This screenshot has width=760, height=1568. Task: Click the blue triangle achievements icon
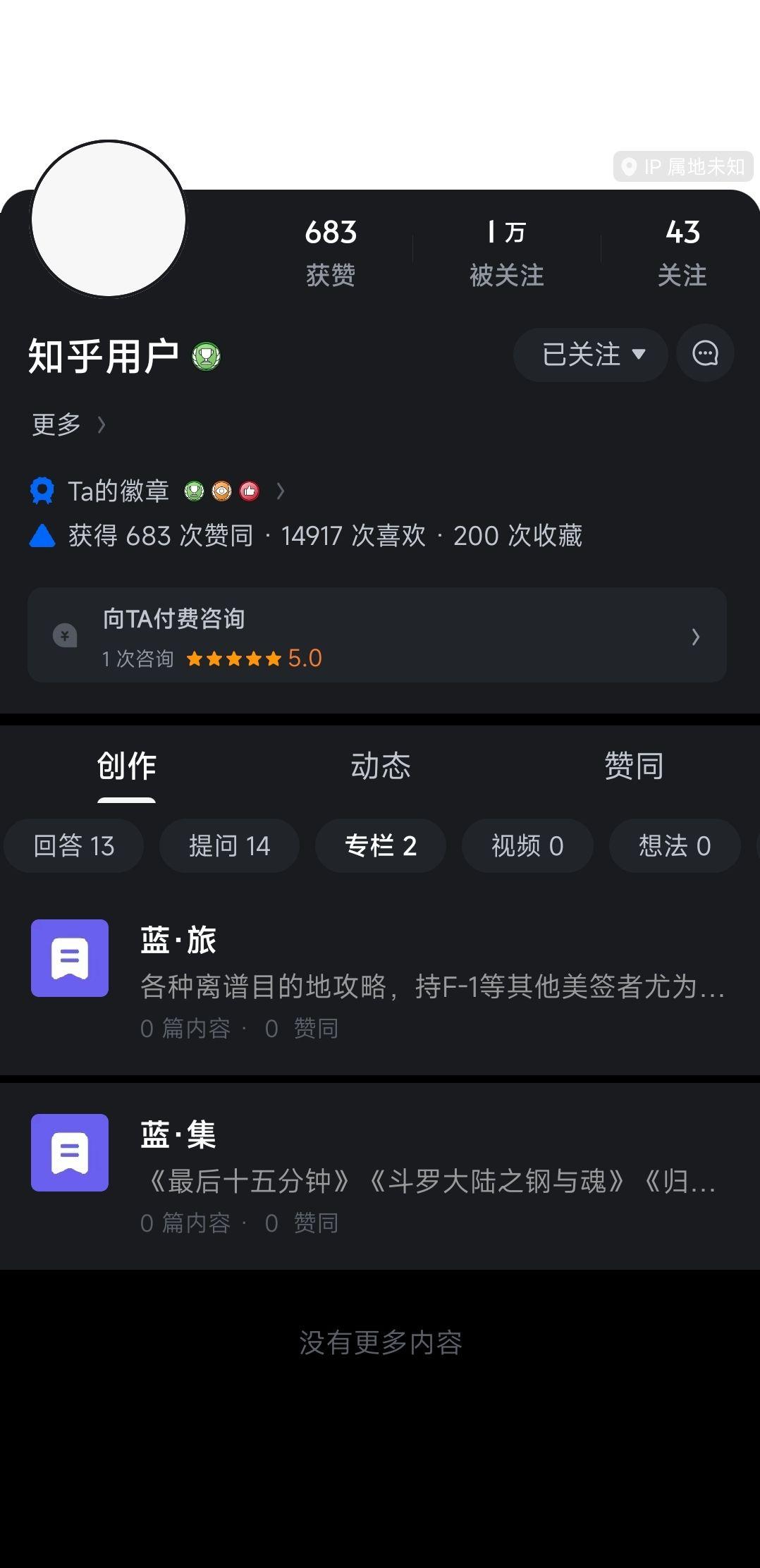44,536
